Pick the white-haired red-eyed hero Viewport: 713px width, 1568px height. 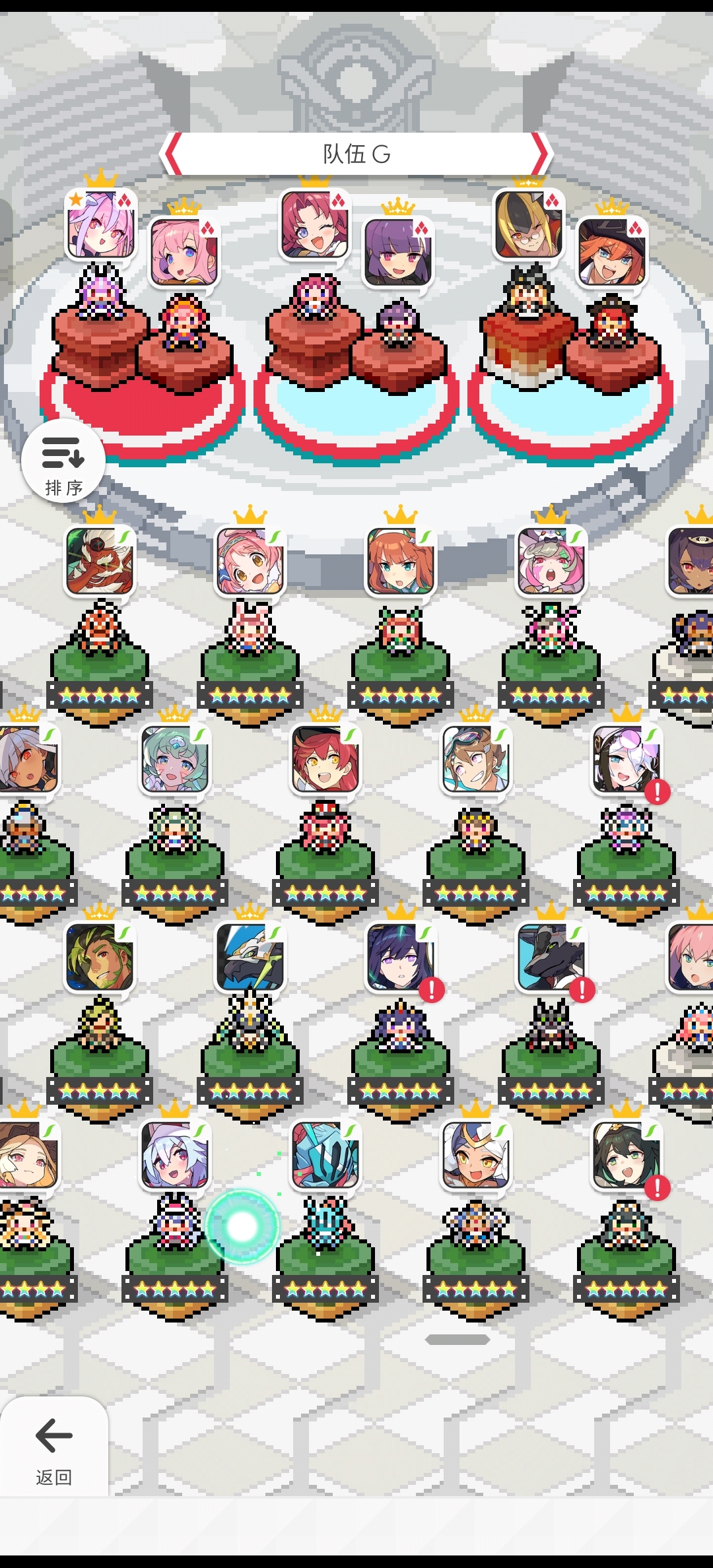175,1155
